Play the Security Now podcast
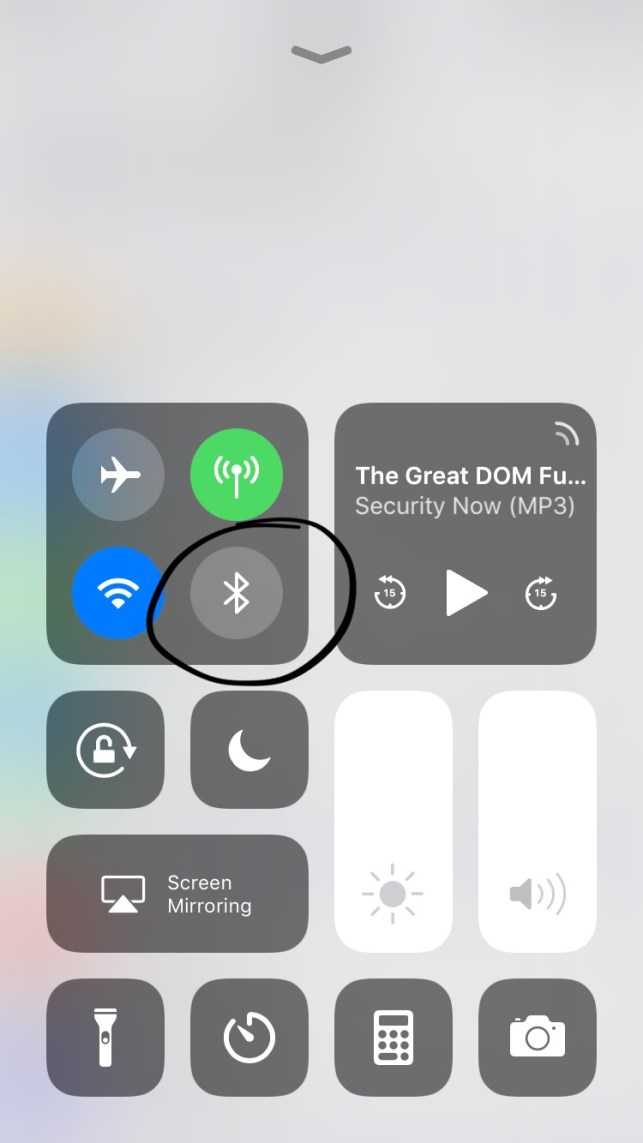 click(465, 593)
